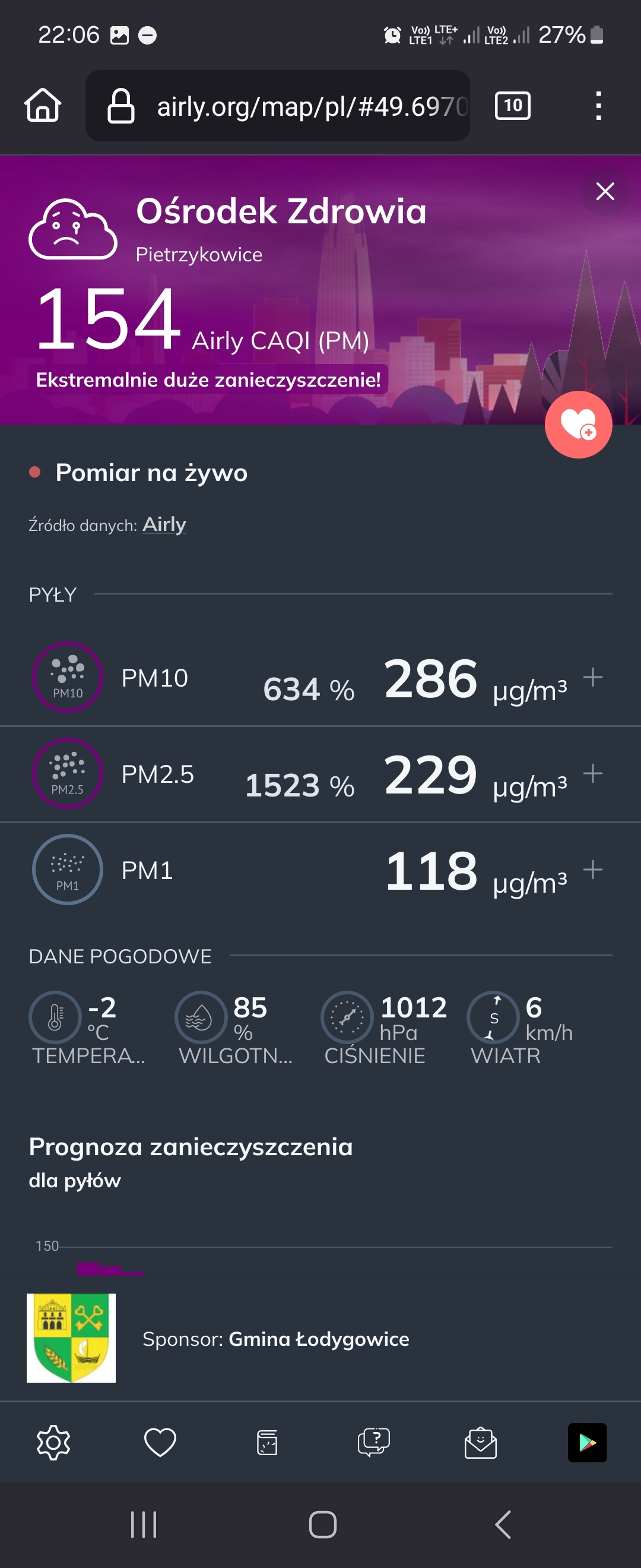Expand the PM1 details
Image resolution: width=641 pixels, height=1568 pixels.
[592, 870]
